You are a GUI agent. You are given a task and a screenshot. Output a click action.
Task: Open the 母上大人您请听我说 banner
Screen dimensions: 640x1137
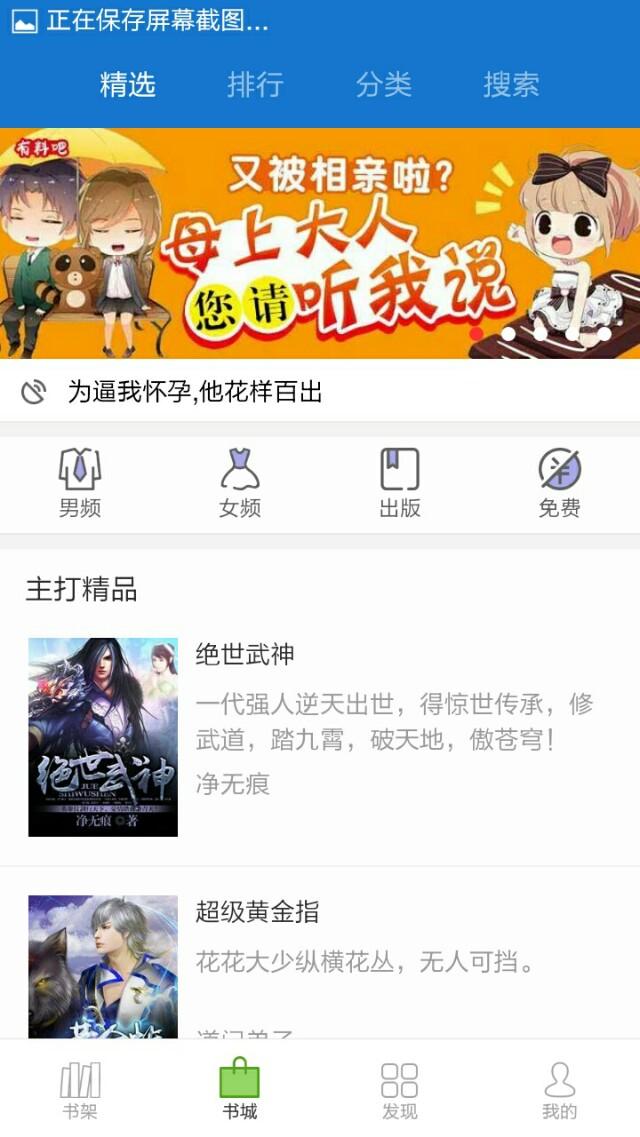320,243
